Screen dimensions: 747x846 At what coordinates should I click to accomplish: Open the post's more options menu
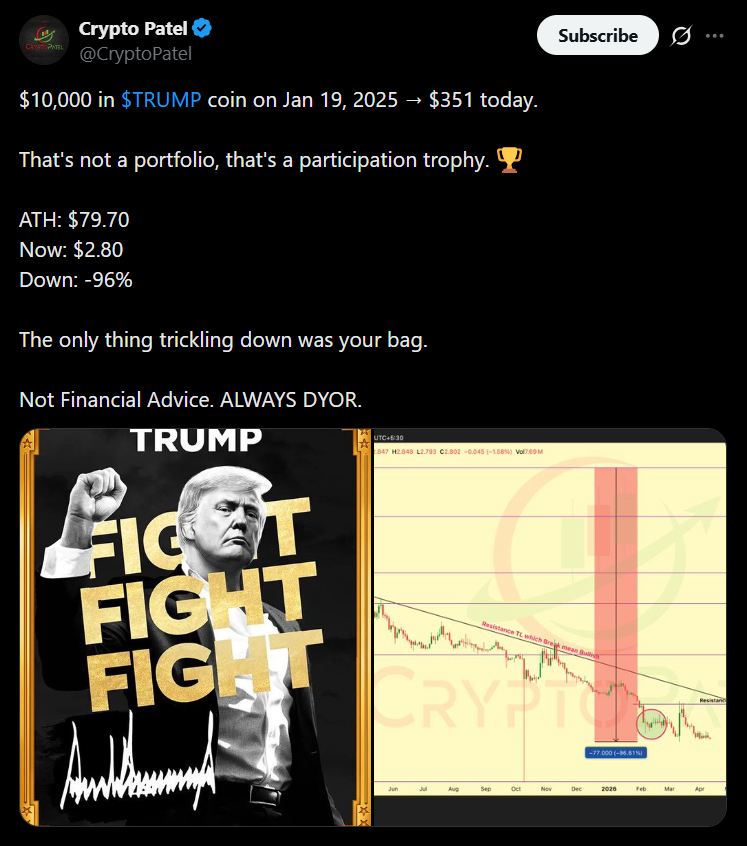(x=714, y=36)
